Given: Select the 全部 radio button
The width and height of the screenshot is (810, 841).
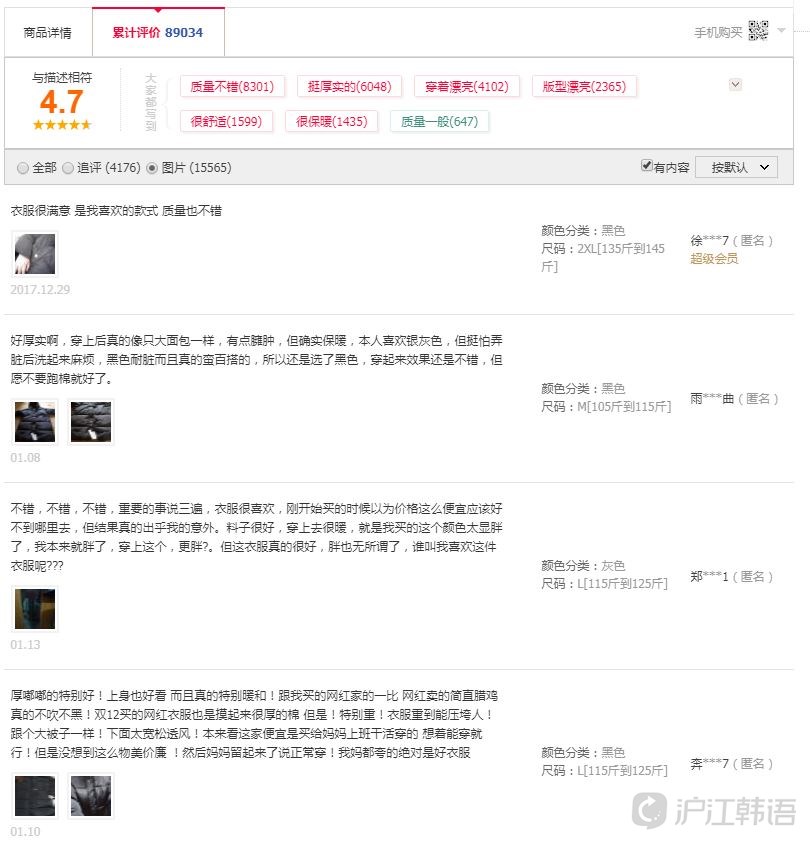Looking at the screenshot, I should 22,168.
